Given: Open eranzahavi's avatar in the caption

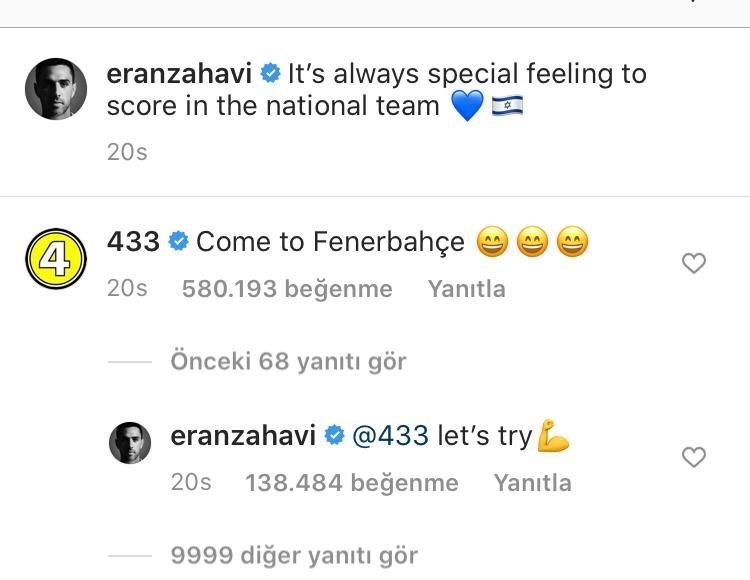Looking at the screenshot, I should (x=55, y=90).
